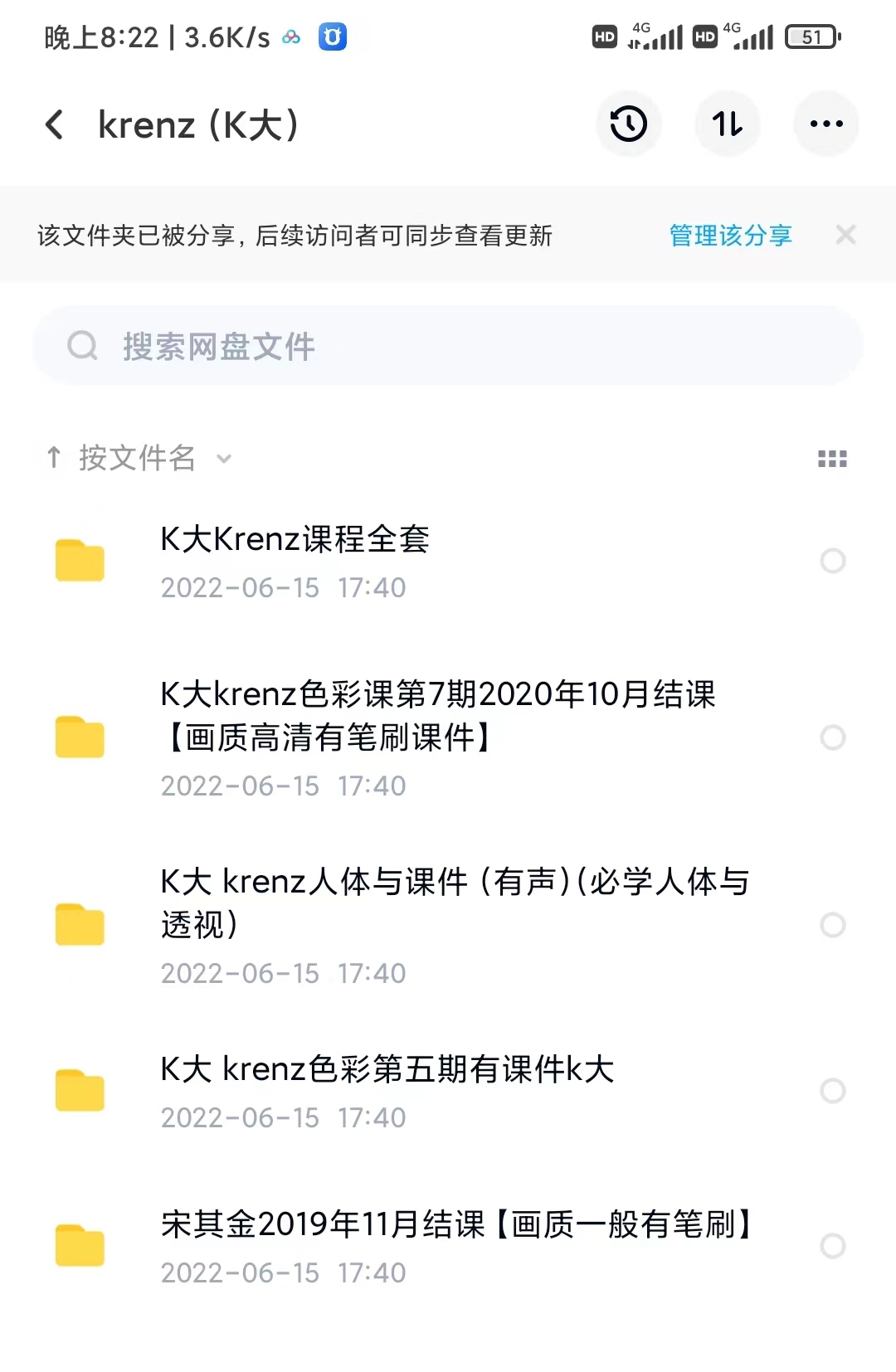Open 按文件名 sorting options chevron

(x=222, y=459)
